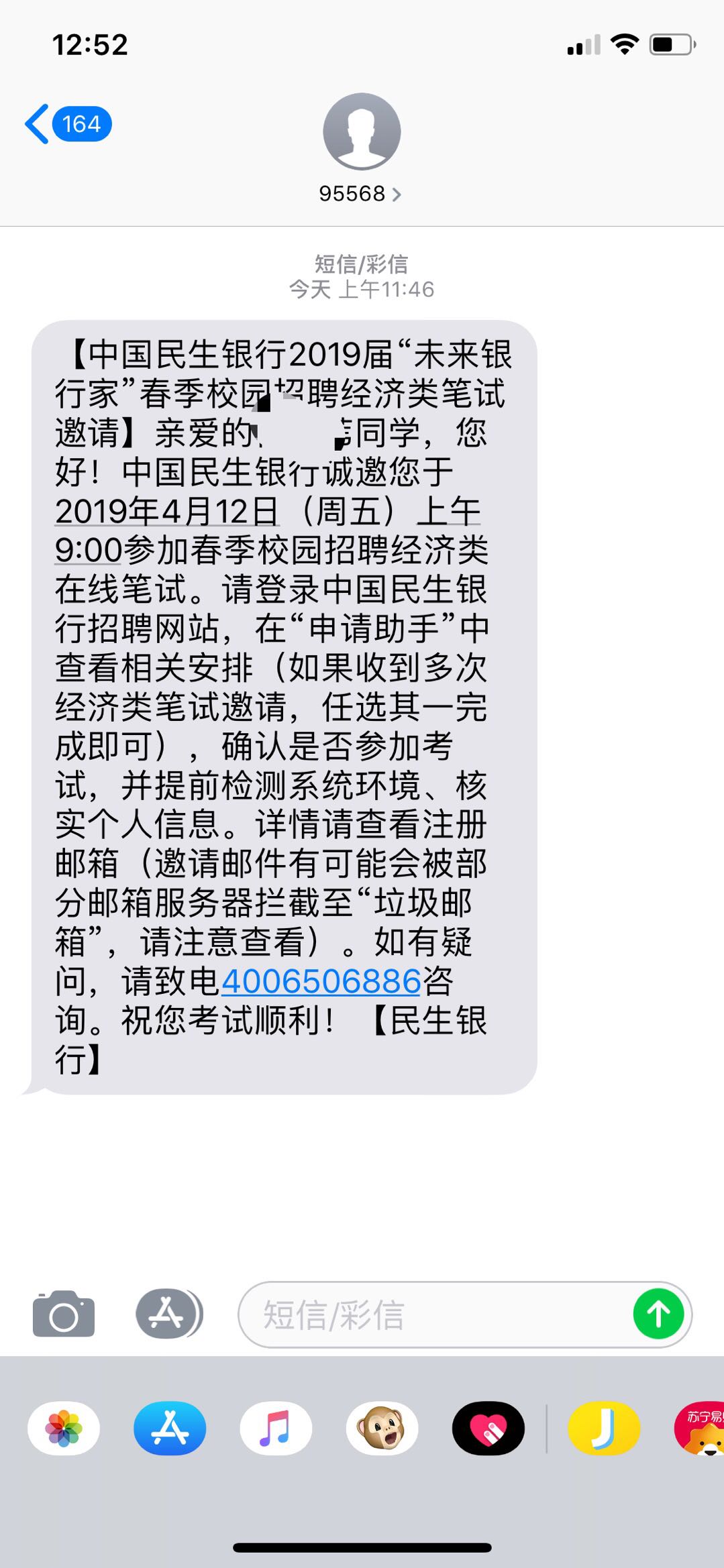The width and height of the screenshot is (724, 1568).
Task: Open the Suning iMessage app
Action: point(701,1428)
